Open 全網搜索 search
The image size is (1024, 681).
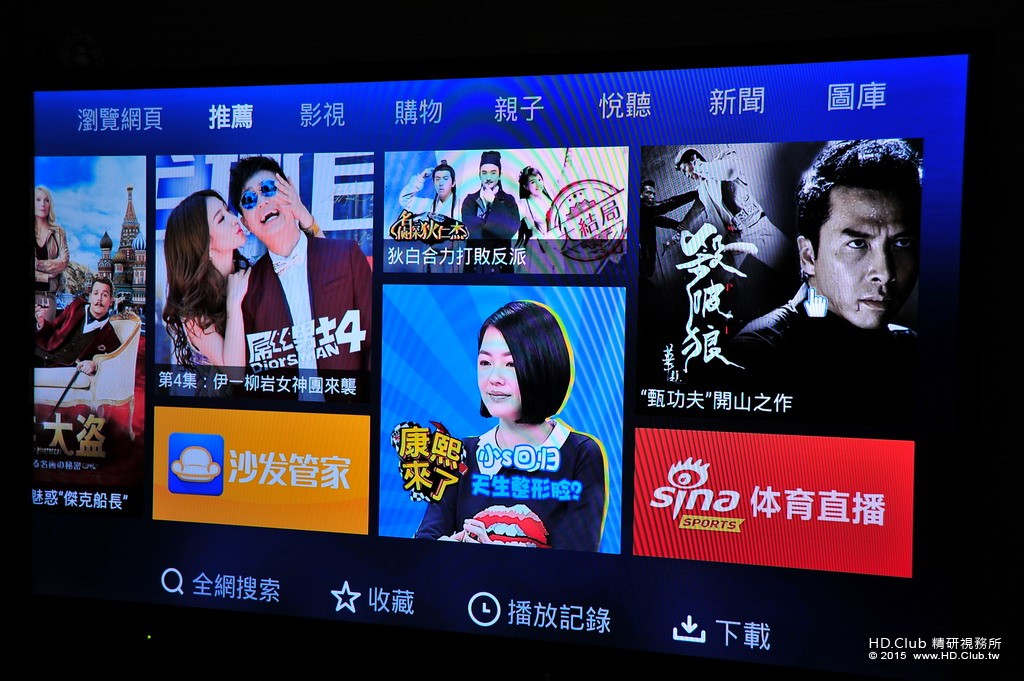tap(221, 585)
